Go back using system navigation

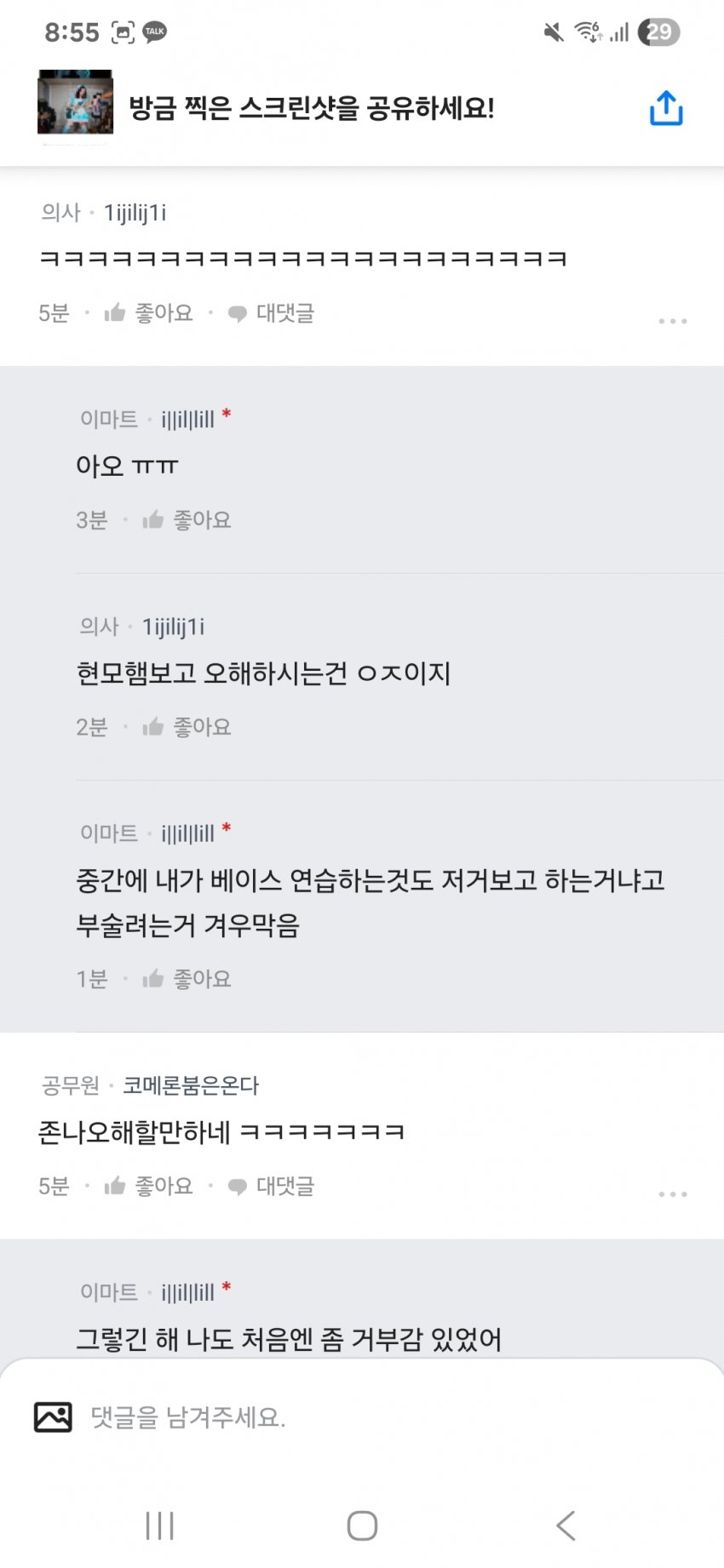pos(566,1525)
